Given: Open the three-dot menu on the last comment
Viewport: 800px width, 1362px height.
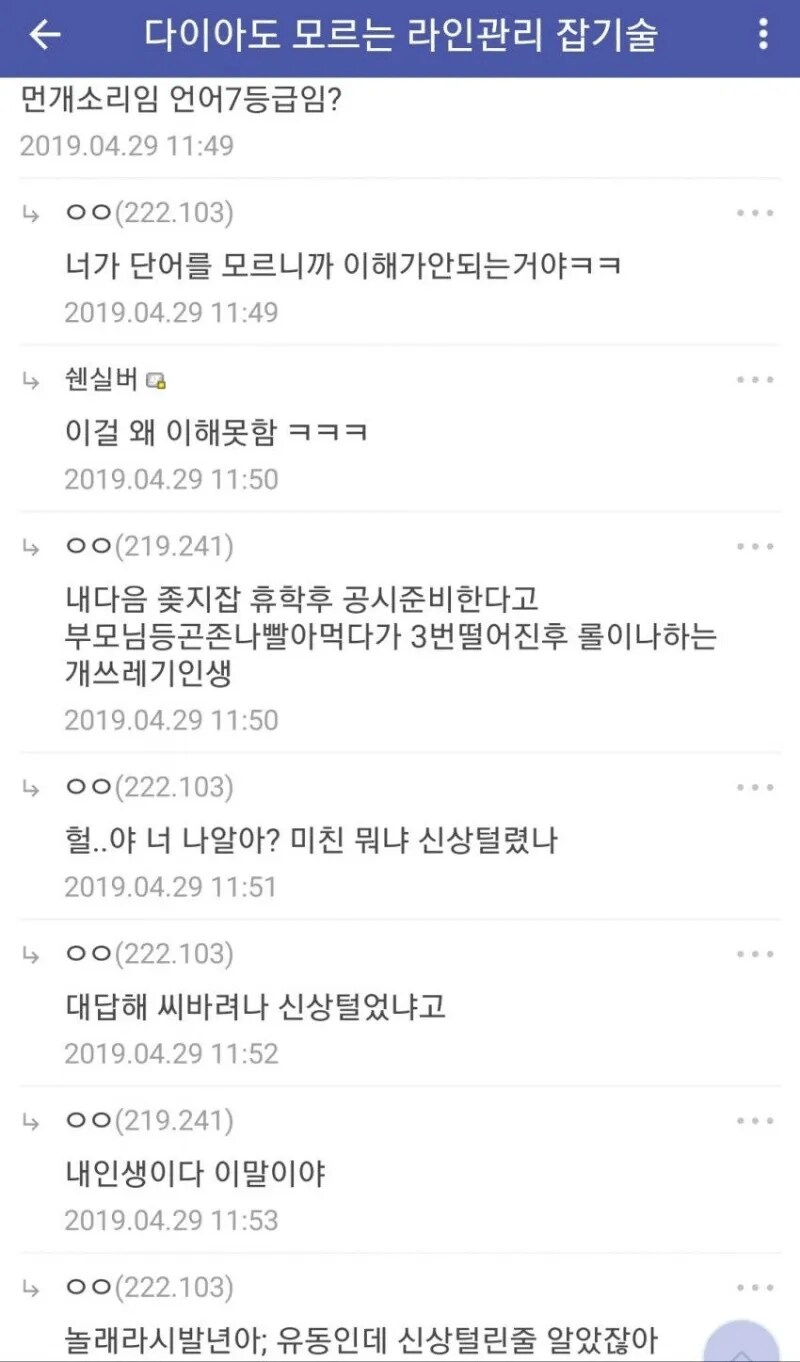Looking at the screenshot, I should click(x=755, y=1287).
